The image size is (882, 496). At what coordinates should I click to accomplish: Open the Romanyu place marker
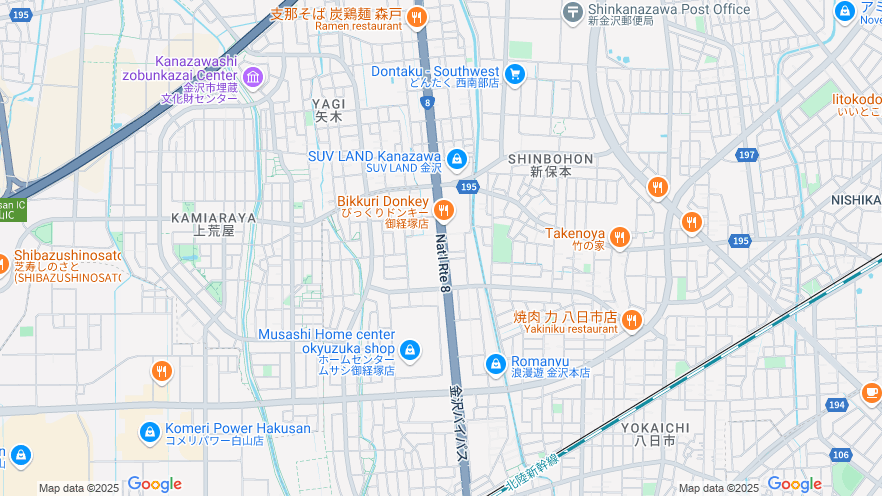tap(496, 364)
